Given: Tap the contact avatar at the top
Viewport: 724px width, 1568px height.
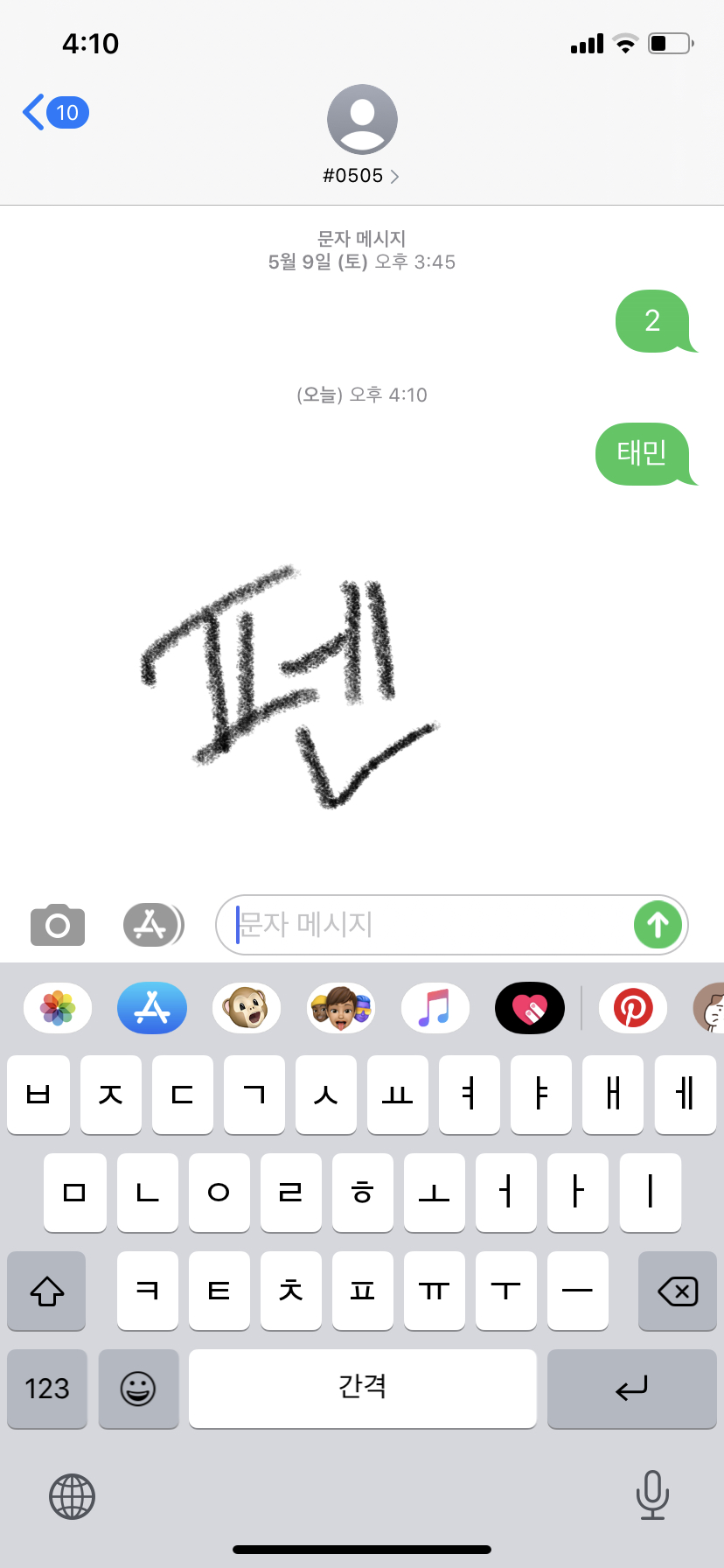Looking at the screenshot, I should [362, 118].
